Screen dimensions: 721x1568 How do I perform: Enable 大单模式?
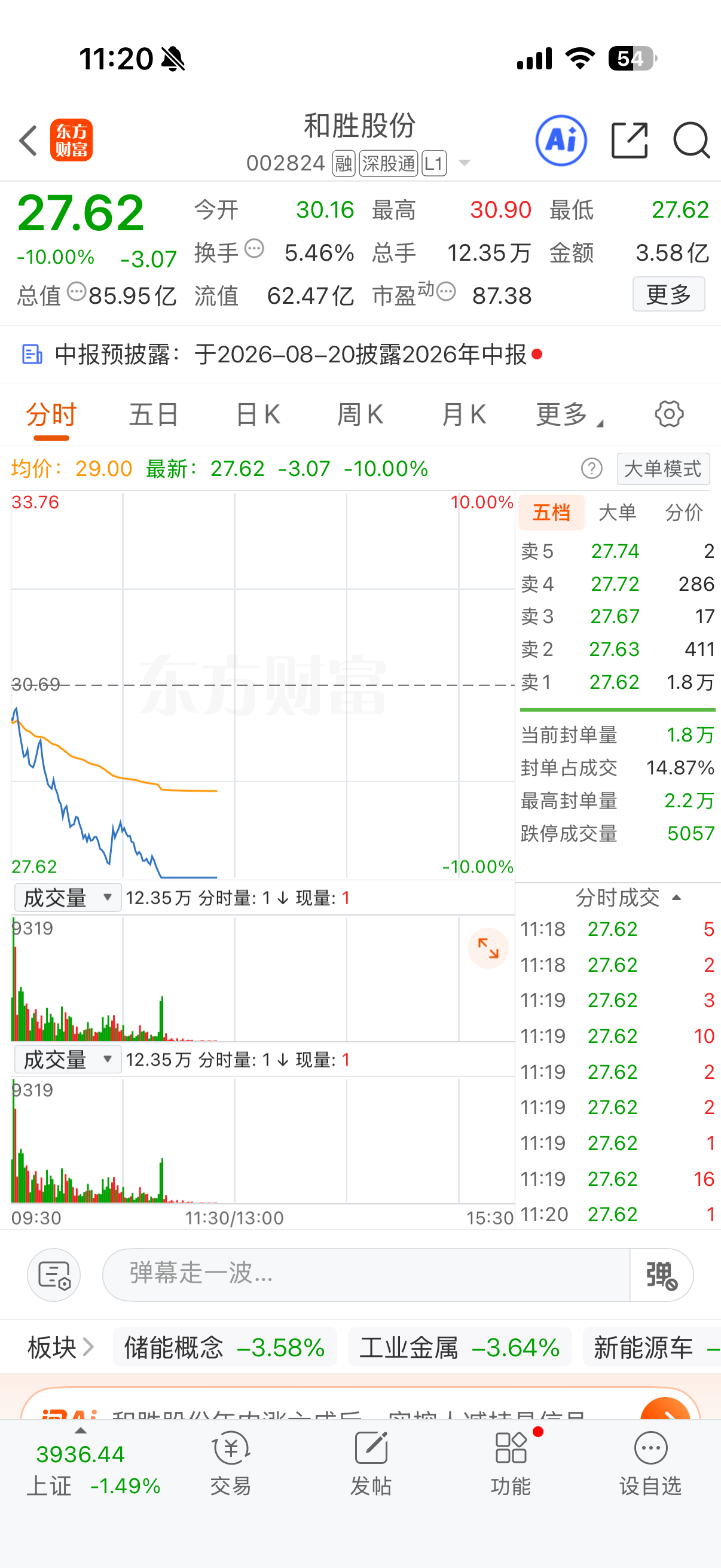pyautogui.click(x=663, y=469)
